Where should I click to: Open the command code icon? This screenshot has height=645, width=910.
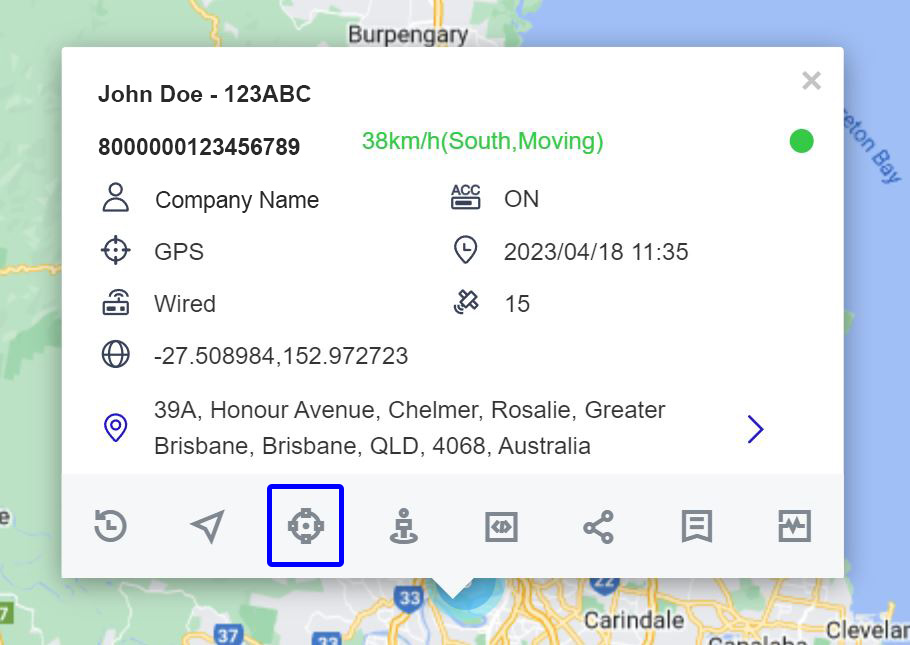tap(501, 526)
